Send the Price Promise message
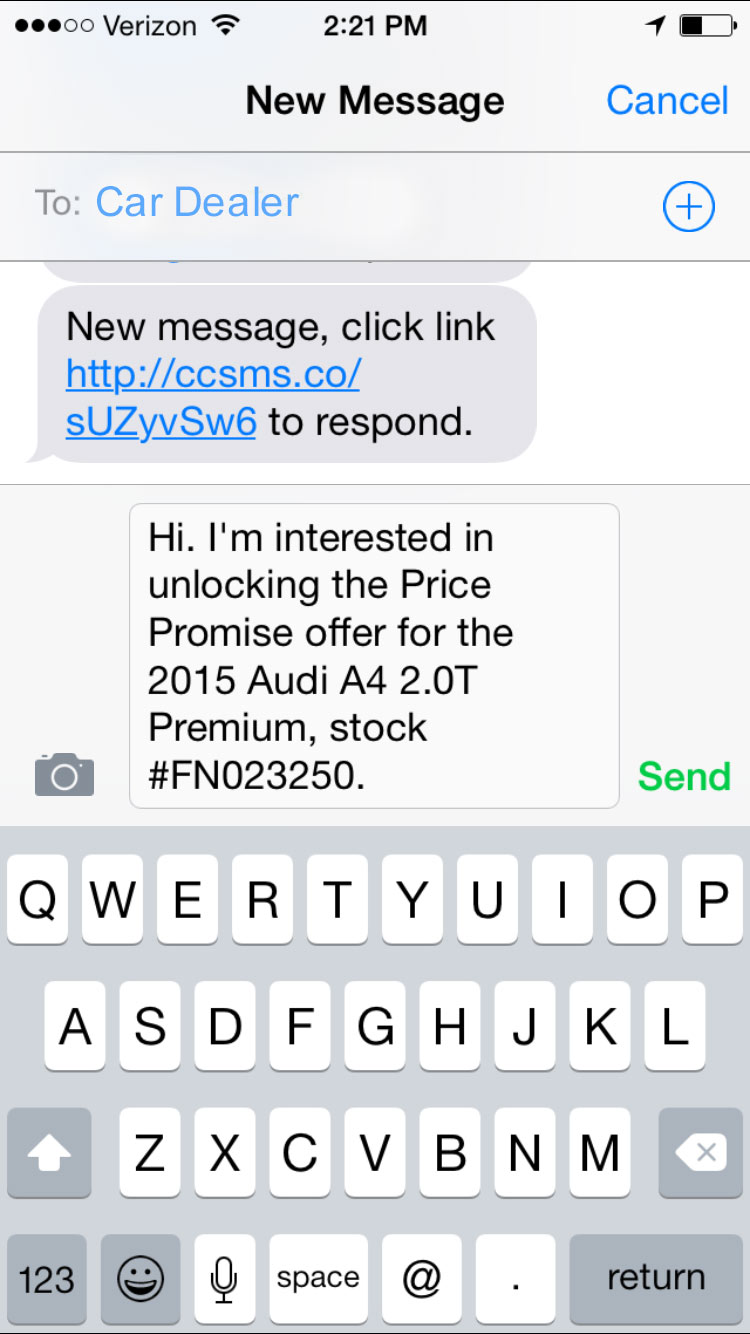The image size is (750, 1334). pyautogui.click(x=684, y=776)
